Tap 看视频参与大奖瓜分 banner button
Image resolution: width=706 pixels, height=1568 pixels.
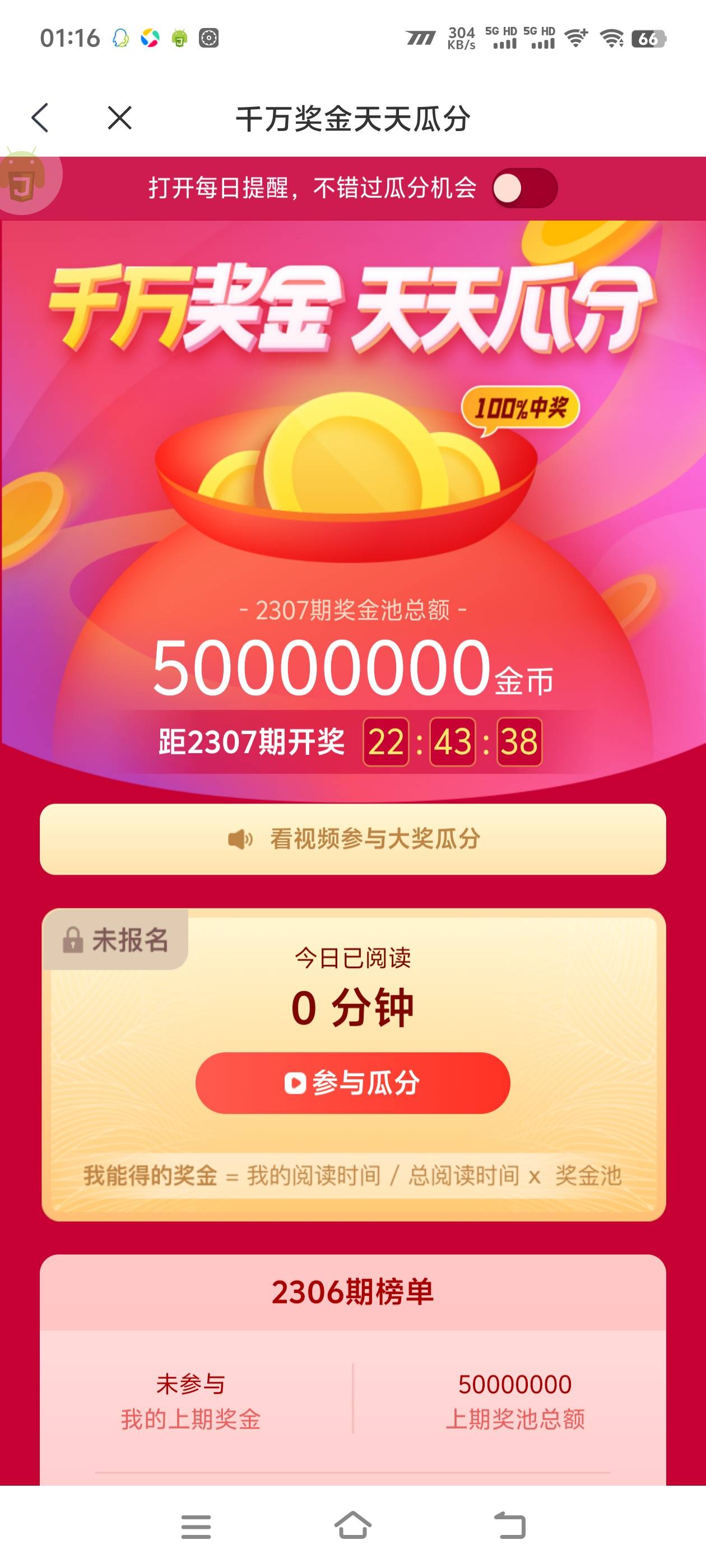[x=352, y=839]
